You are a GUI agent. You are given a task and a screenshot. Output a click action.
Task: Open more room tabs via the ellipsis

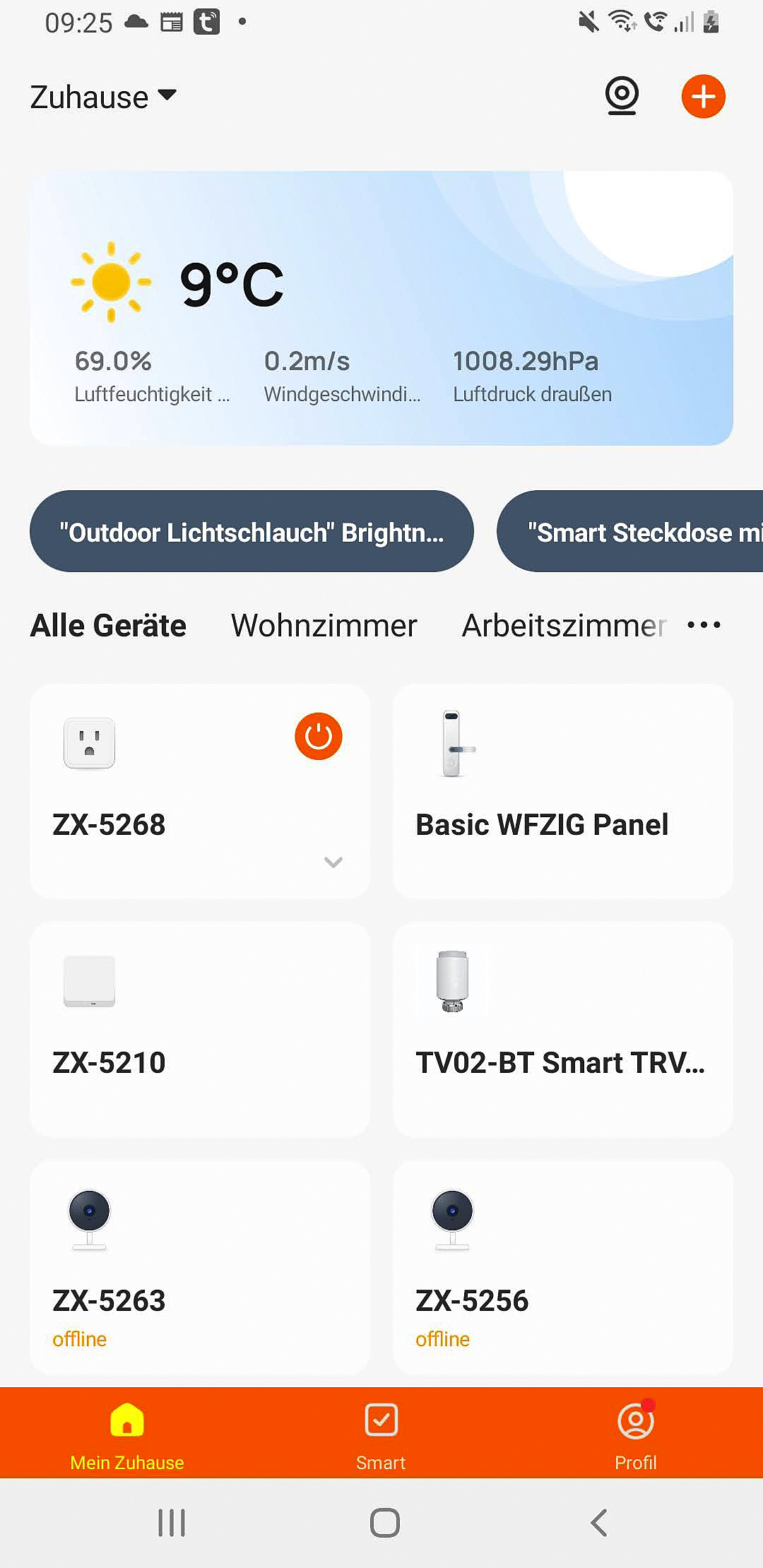pyautogui.click(x=704, y=624)
